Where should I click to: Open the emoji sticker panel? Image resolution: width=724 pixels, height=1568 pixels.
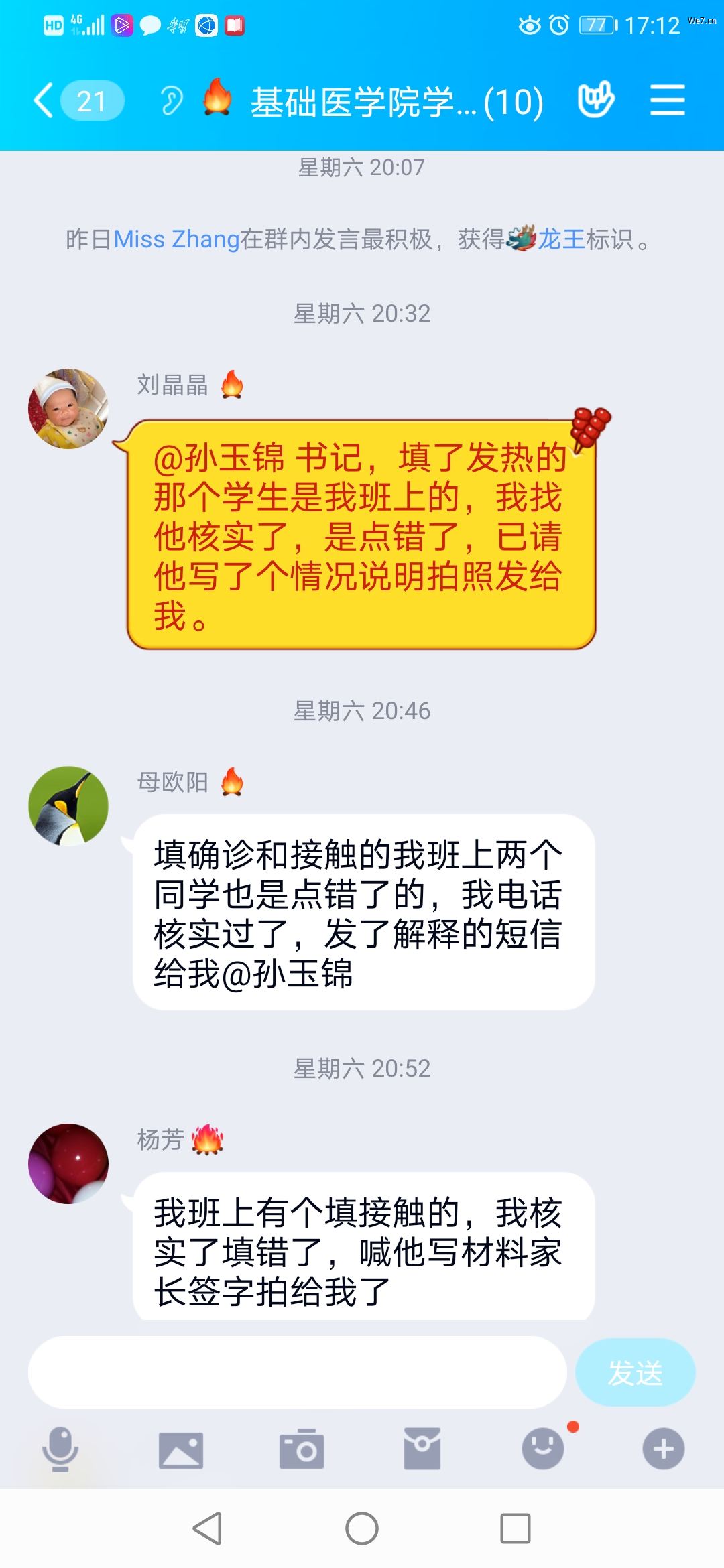543,1449
